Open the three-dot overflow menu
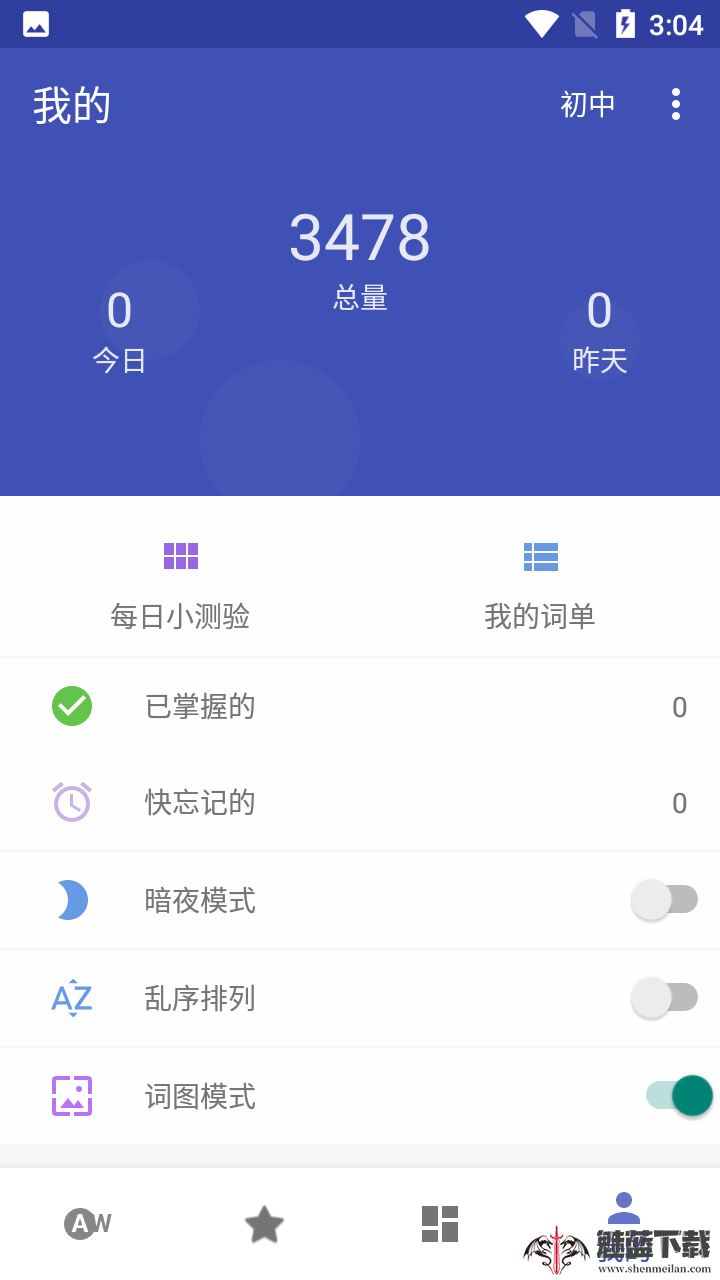The image size is (720, 1280). point(675,104)
